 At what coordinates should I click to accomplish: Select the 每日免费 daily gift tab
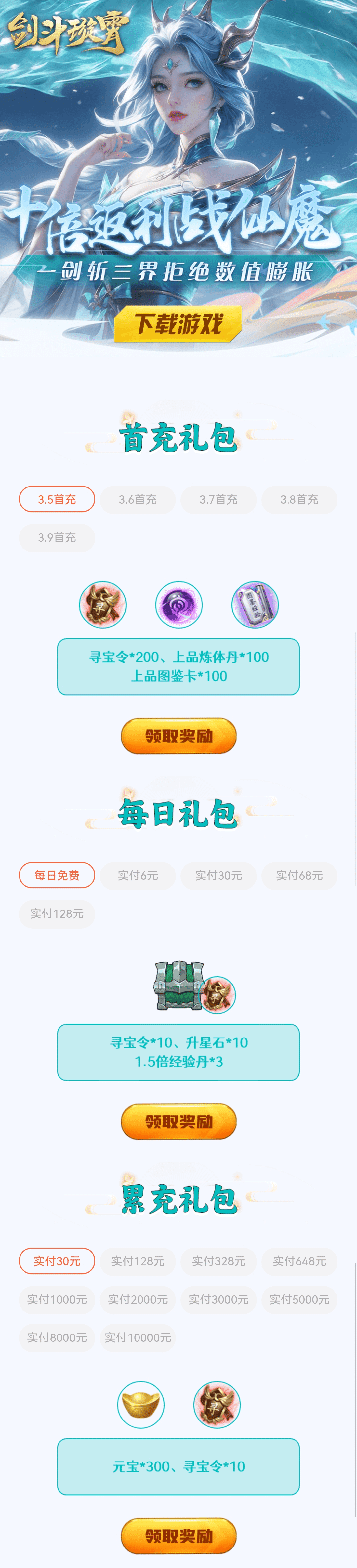57,875
